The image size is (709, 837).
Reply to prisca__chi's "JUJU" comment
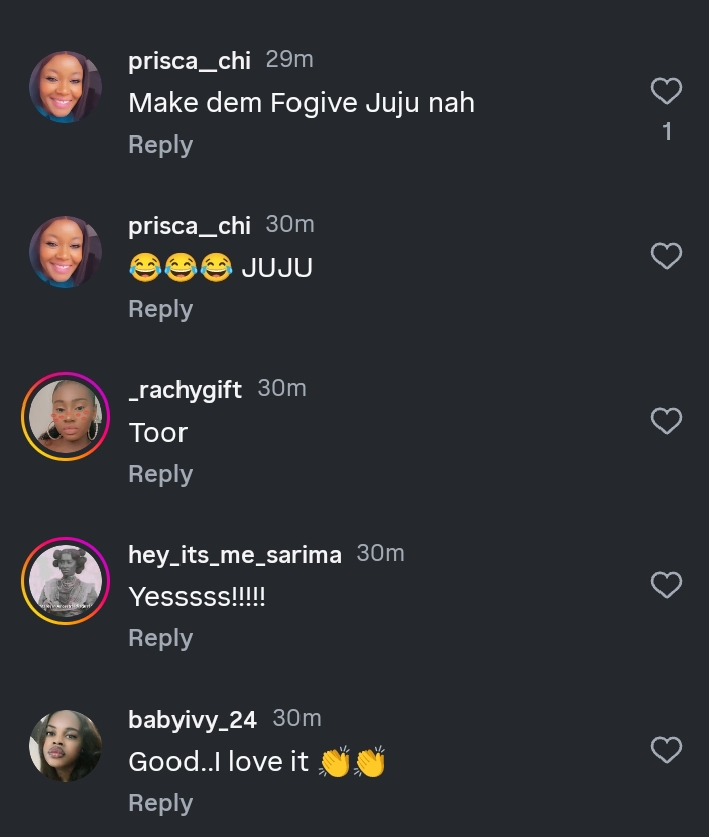pyautogui.click(x=160, y=310)
